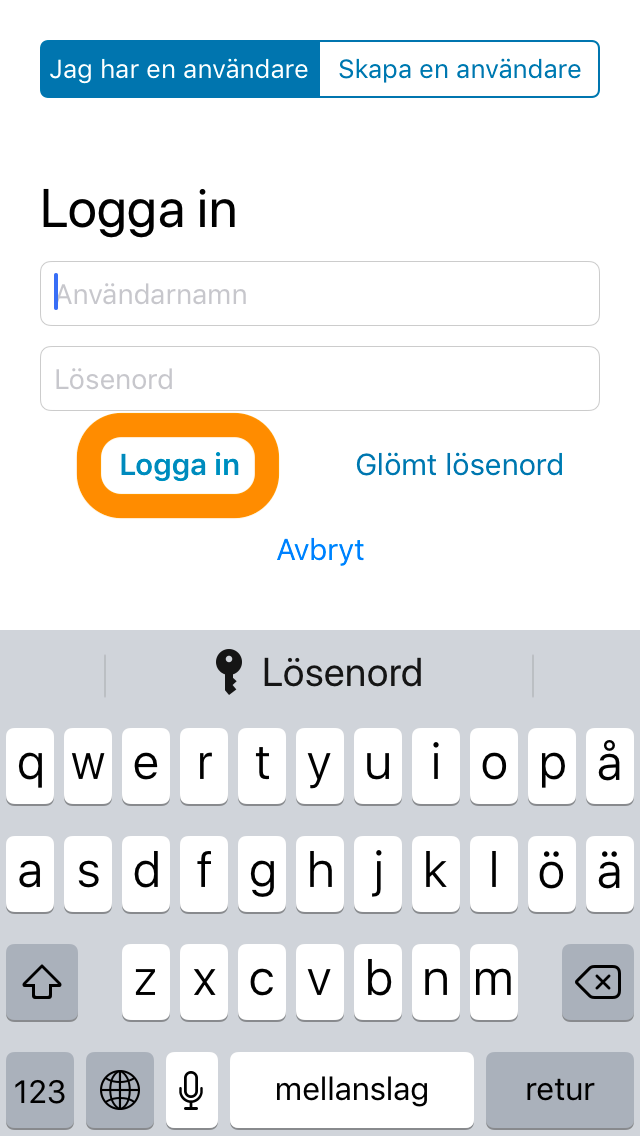Hit the keyboard backspace key
This screenshot has width=640, height=1136.
598,982
